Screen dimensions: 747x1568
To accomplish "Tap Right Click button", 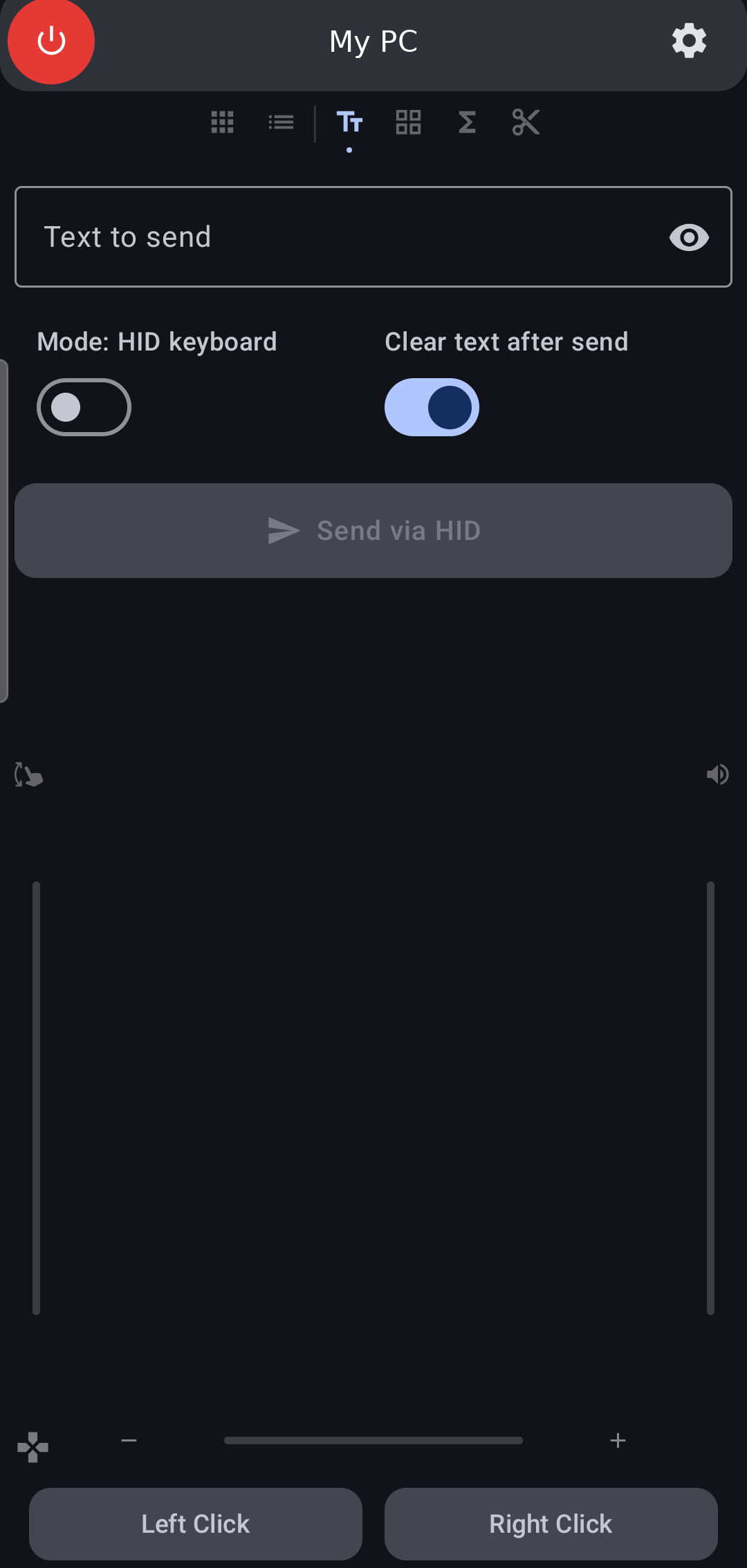I will coord(551,1524).
